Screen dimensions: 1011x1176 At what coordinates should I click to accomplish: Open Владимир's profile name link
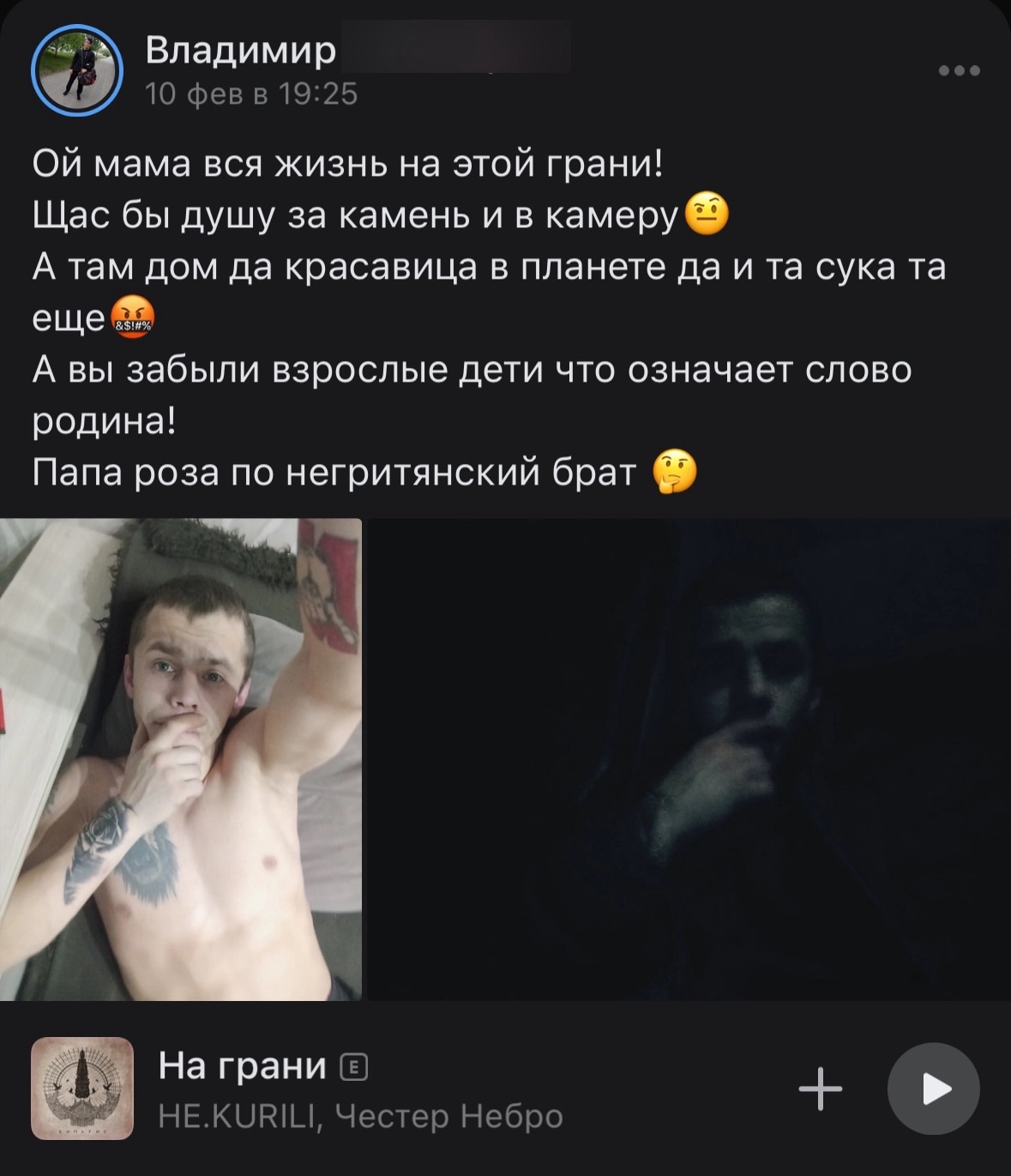[241, 51]
